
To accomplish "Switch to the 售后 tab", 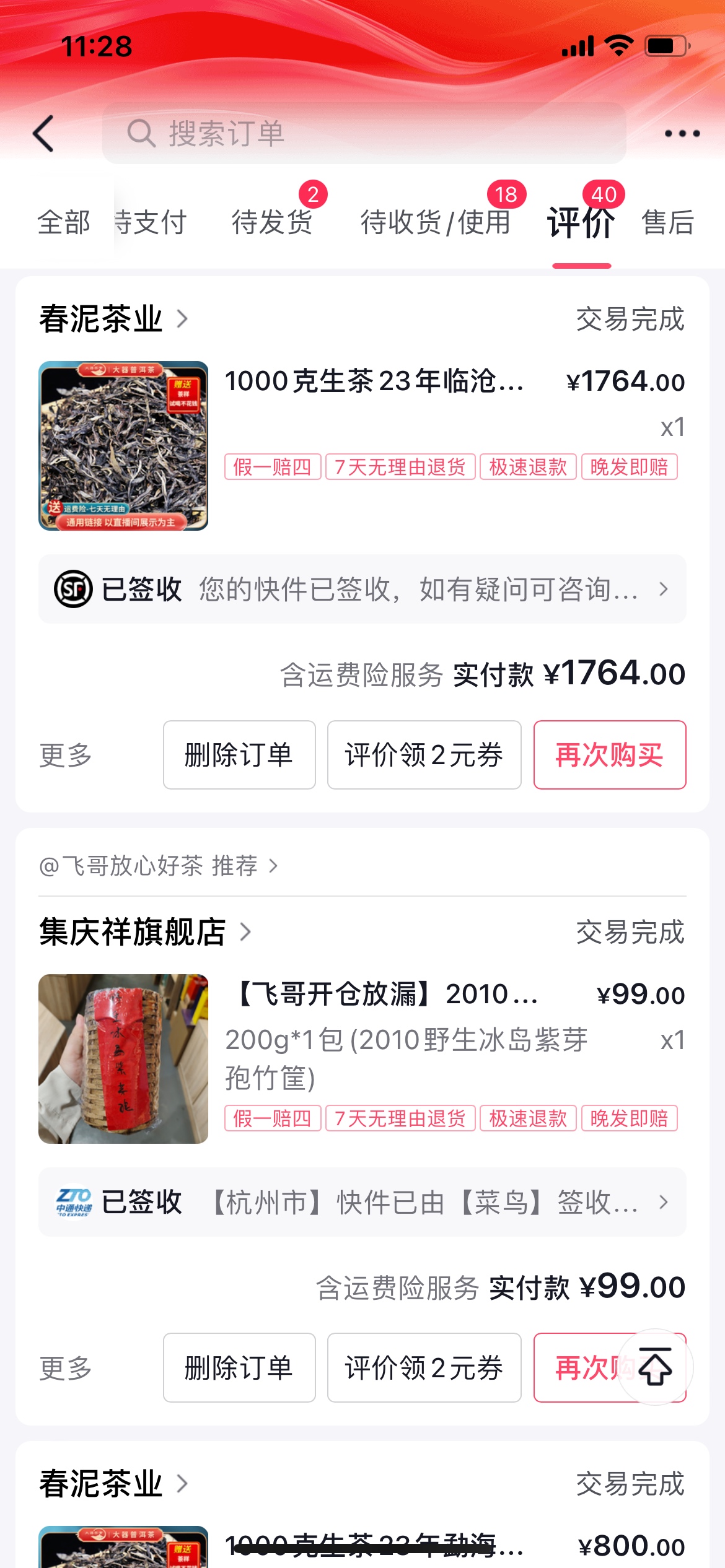I will tap(667, 222).
